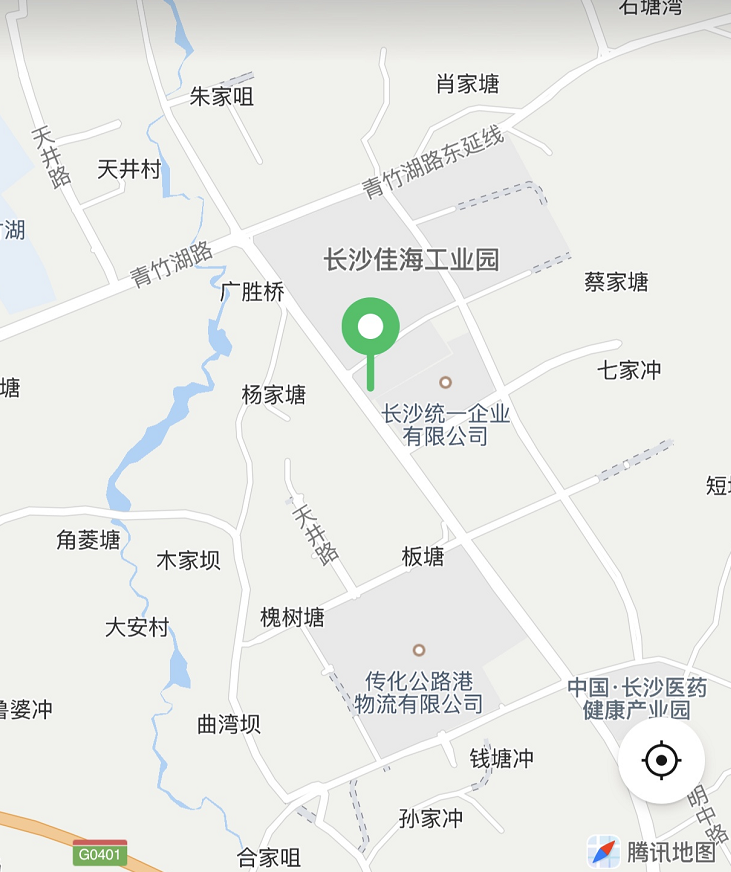
Task: Select the 传化公路港物流有限公司 map marker
Action: click(x=419, y=650)
